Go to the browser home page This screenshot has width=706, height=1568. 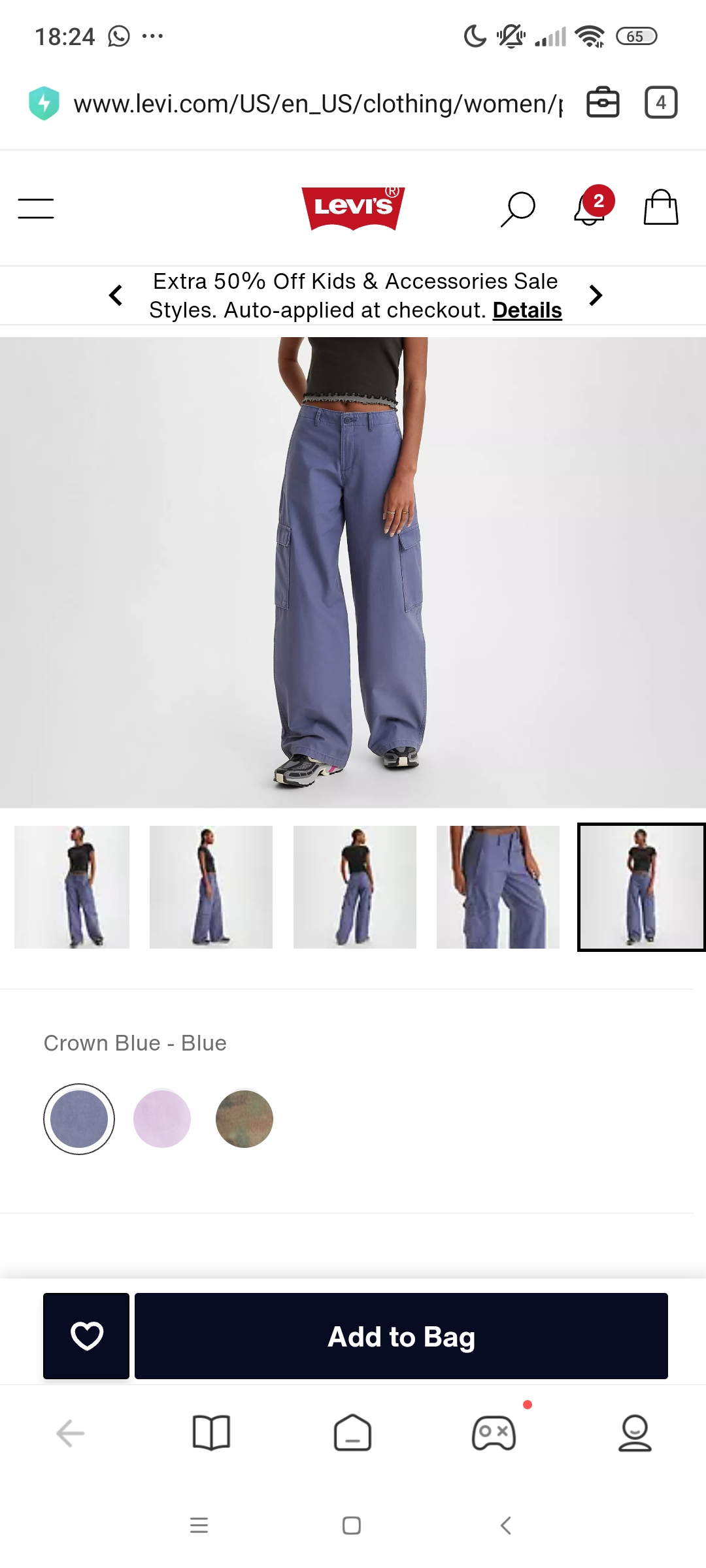pyautogui.click(x=352, y=1433)
